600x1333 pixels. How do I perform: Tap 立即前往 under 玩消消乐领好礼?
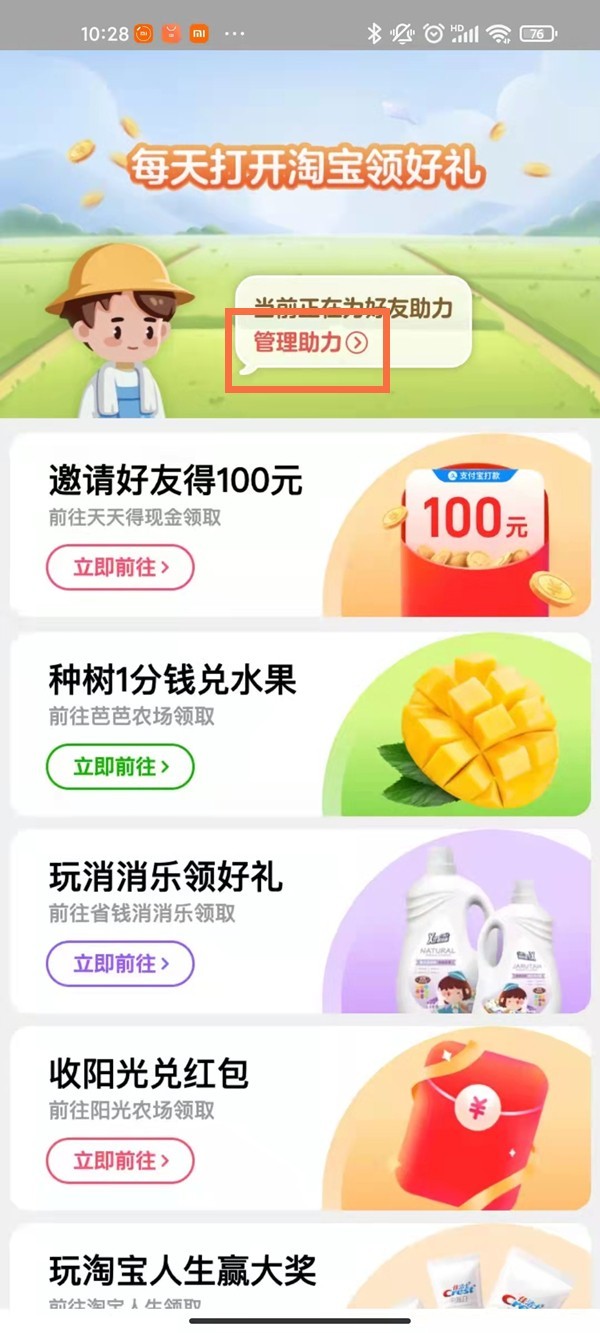[x=120, y=964]
